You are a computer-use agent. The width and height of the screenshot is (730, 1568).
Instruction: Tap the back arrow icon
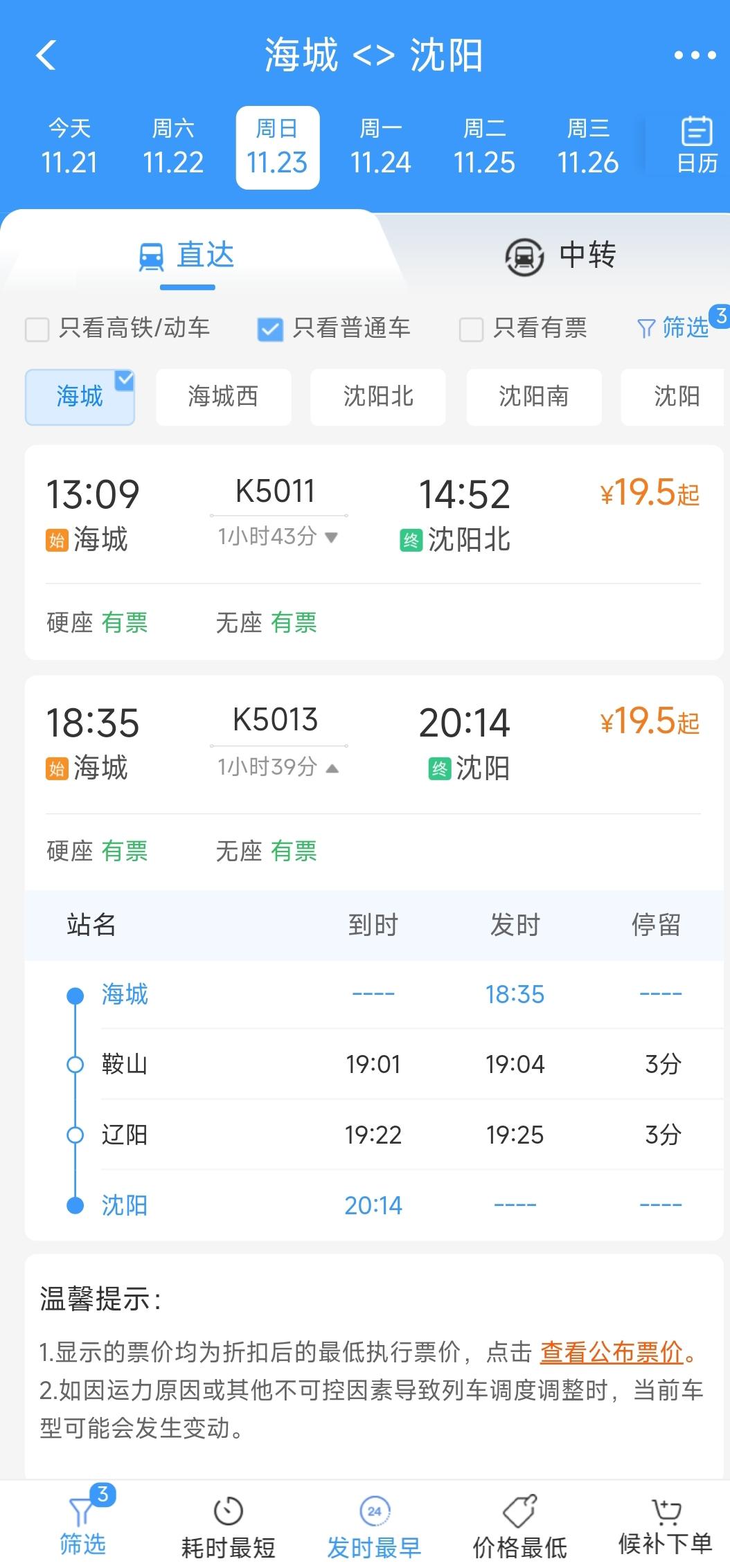click(x=46, y=55)
